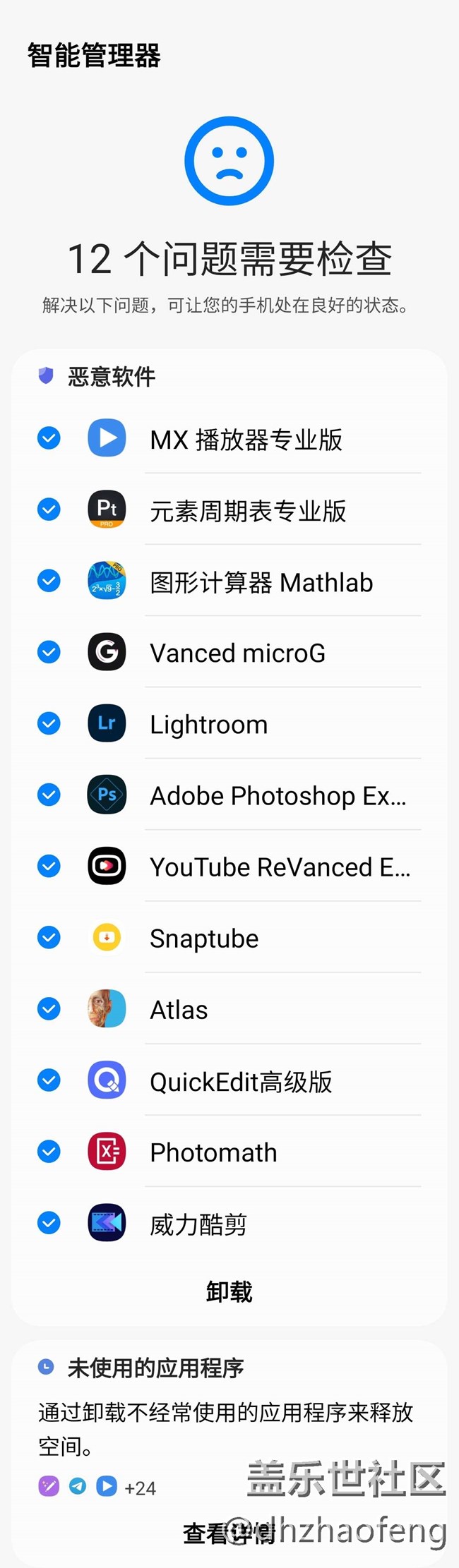
Task: Deselect Adobe Photoshop Express checkbox
Action: click(x=49, y=795)
